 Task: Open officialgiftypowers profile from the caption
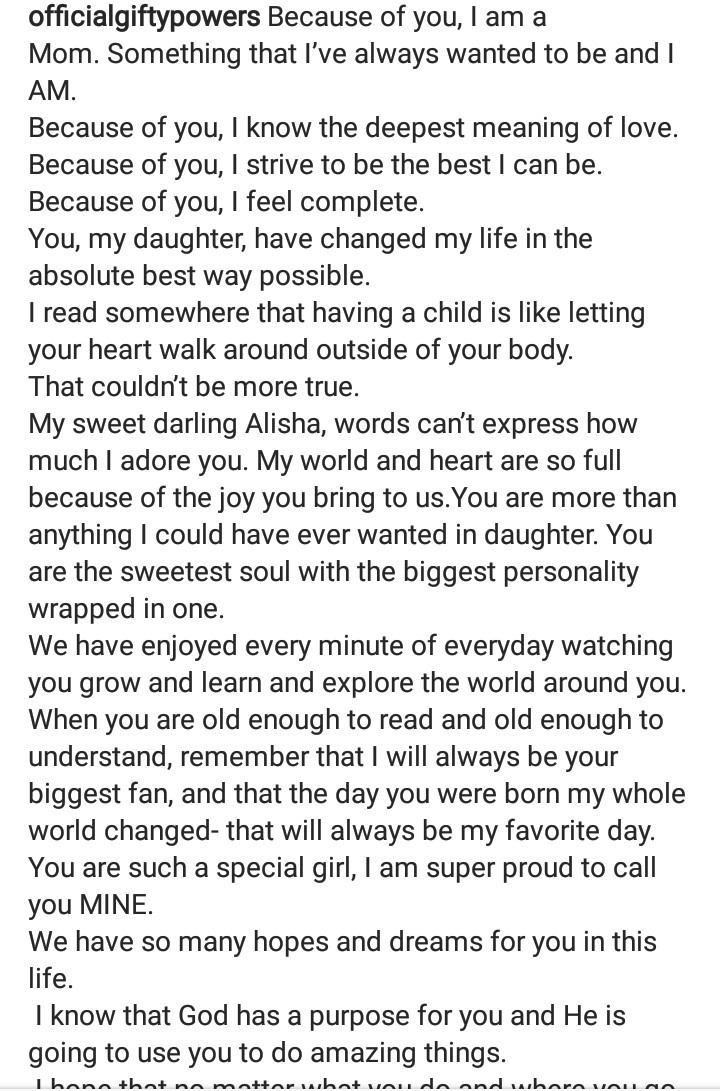pos(145,18)
